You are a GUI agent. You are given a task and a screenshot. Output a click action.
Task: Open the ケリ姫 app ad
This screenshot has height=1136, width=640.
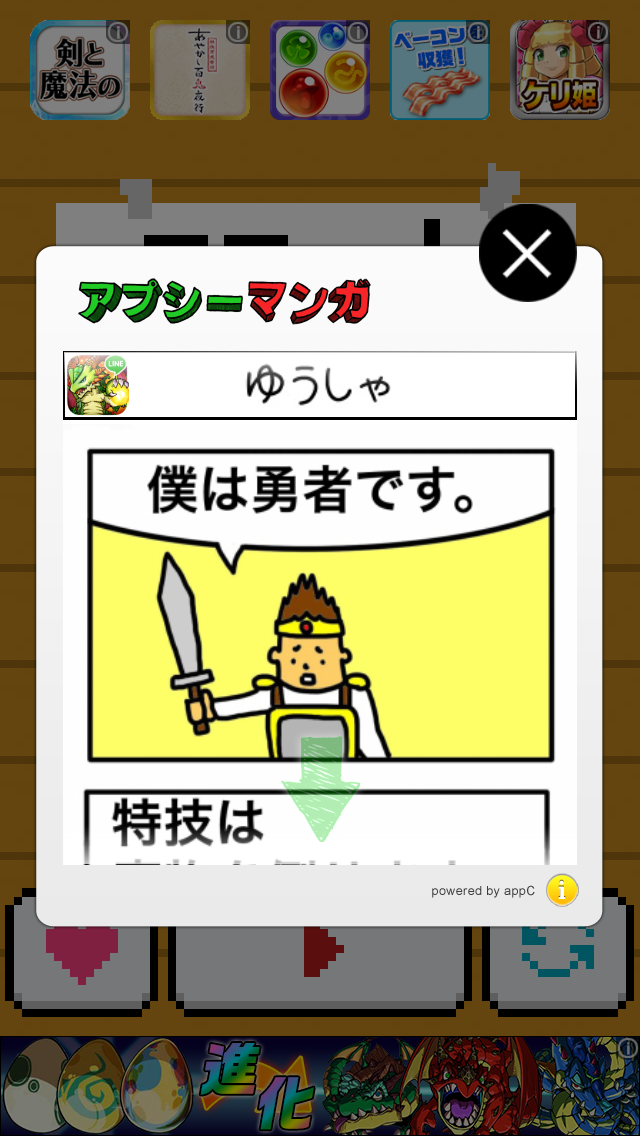(559, 71)
